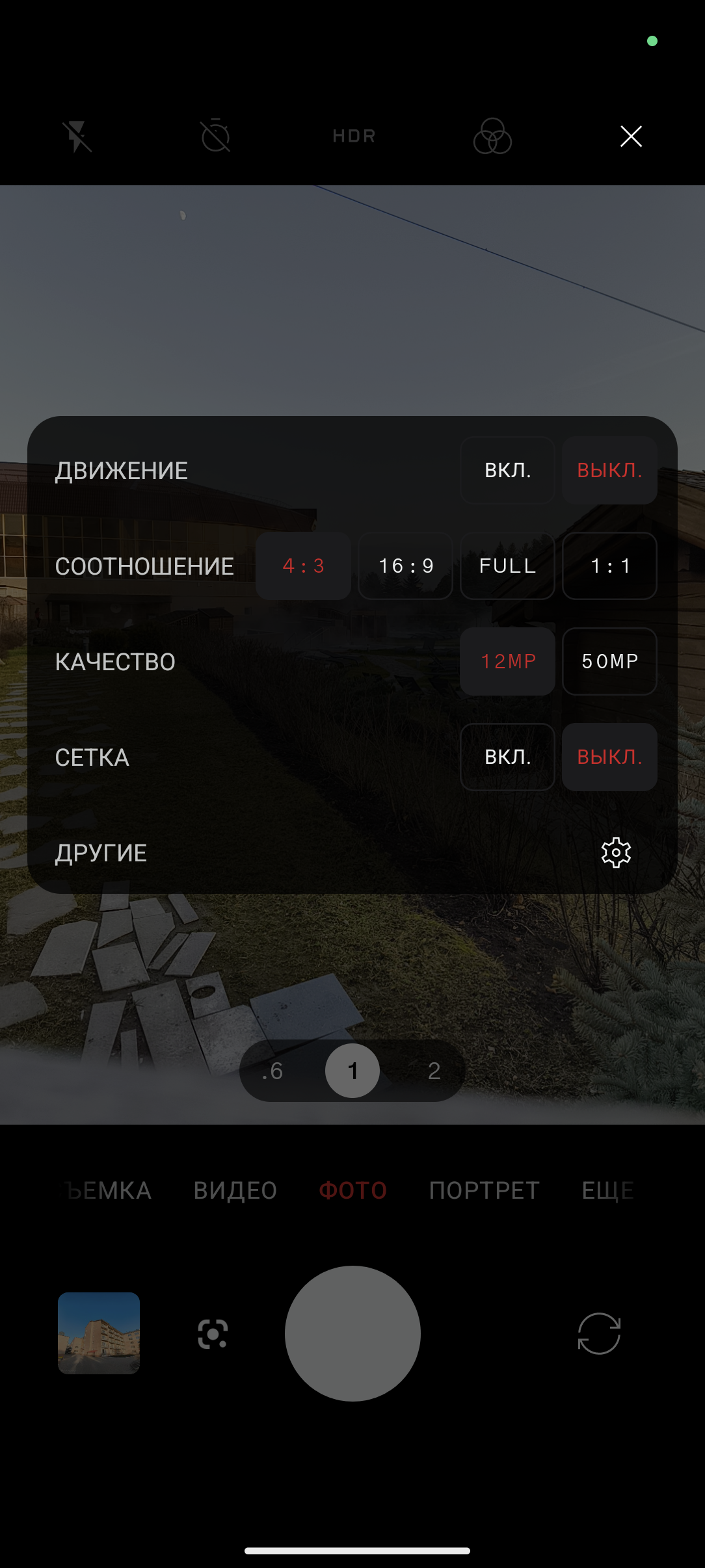
Task: Open the last photo thumbnail
Action: 99,1333
